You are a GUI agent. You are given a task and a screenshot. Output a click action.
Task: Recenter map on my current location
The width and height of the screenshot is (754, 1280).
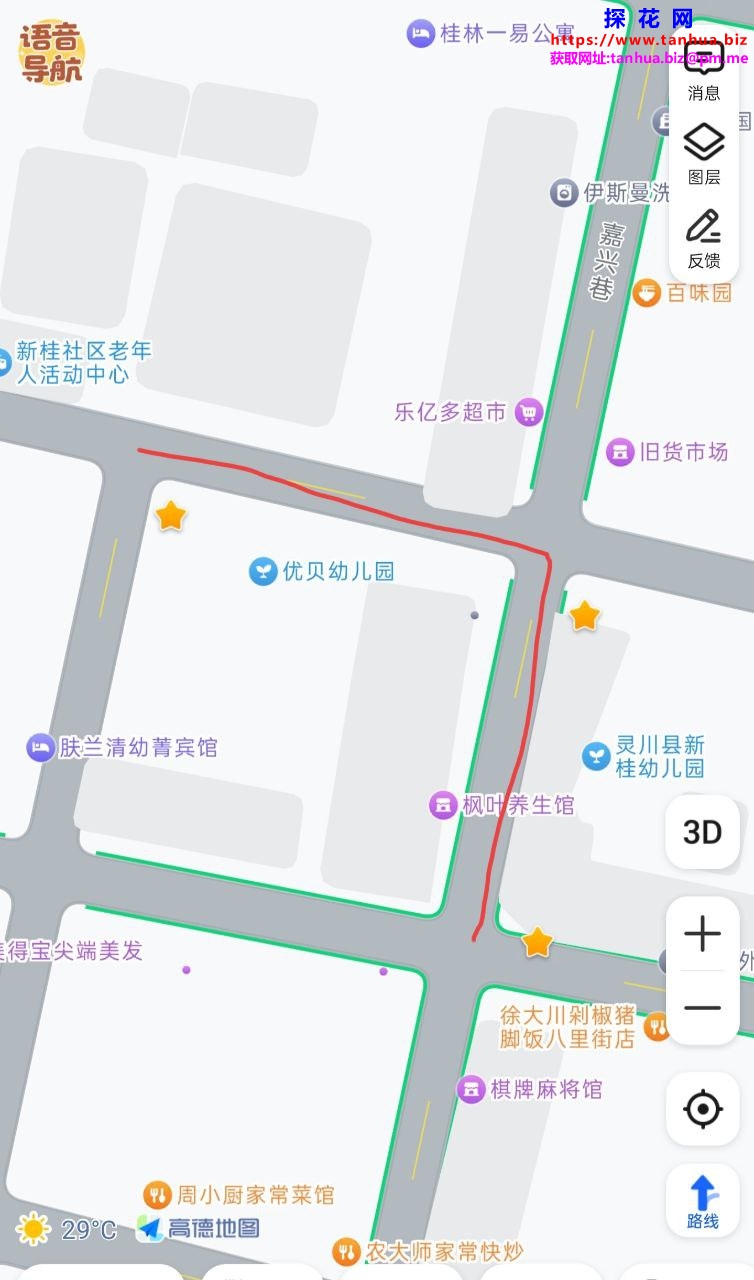(702, 1109)
